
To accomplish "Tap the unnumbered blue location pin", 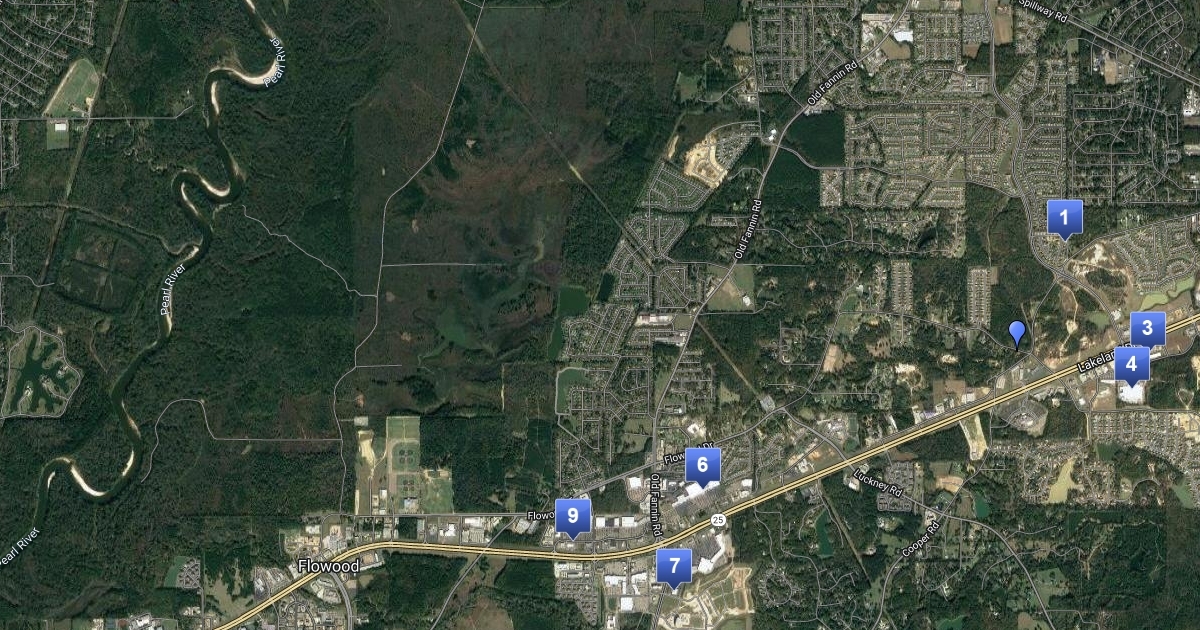I will (1018, 332).
